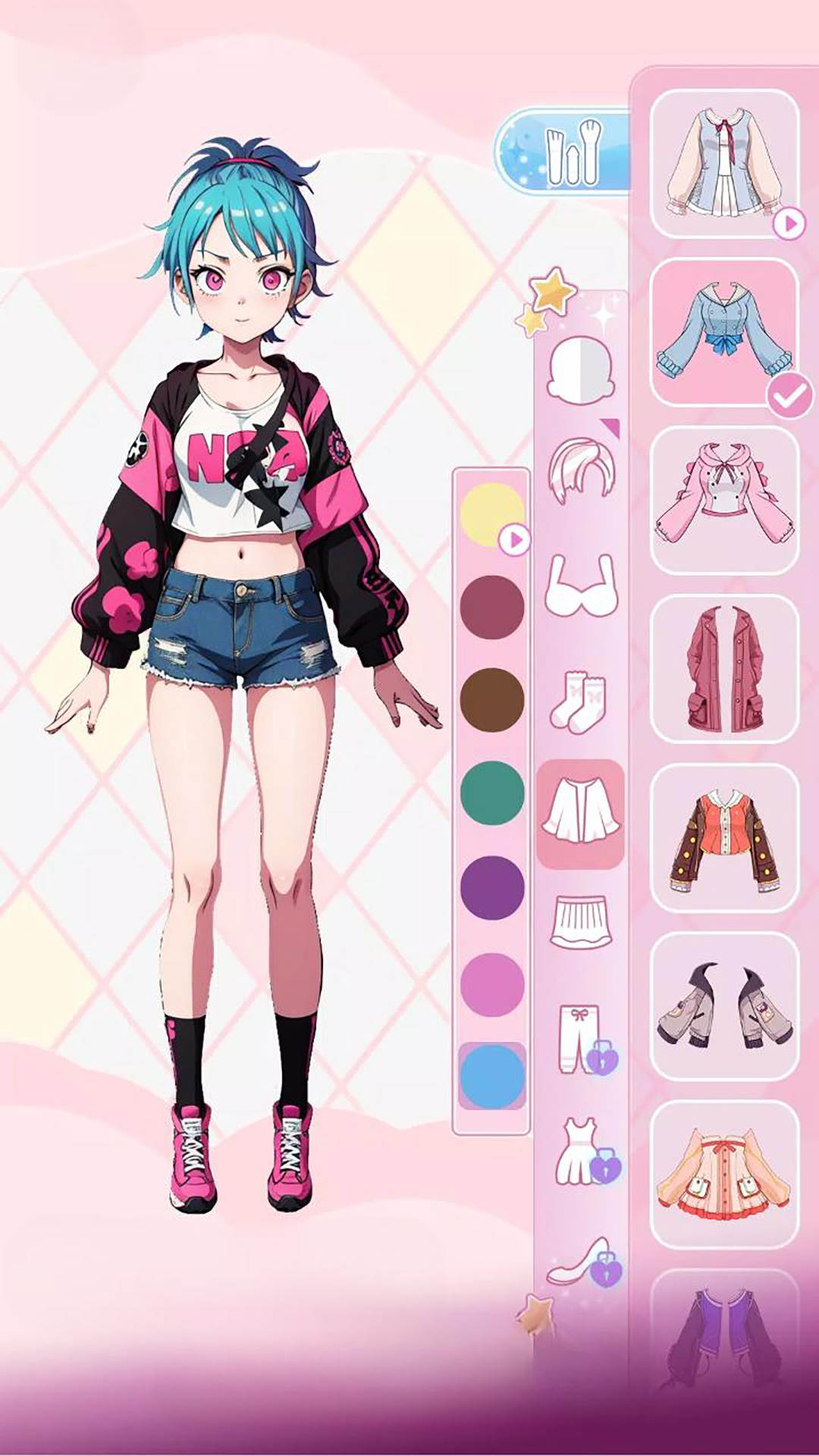Open the socks category
The image size is (819, 1456).
coord(580,701)
